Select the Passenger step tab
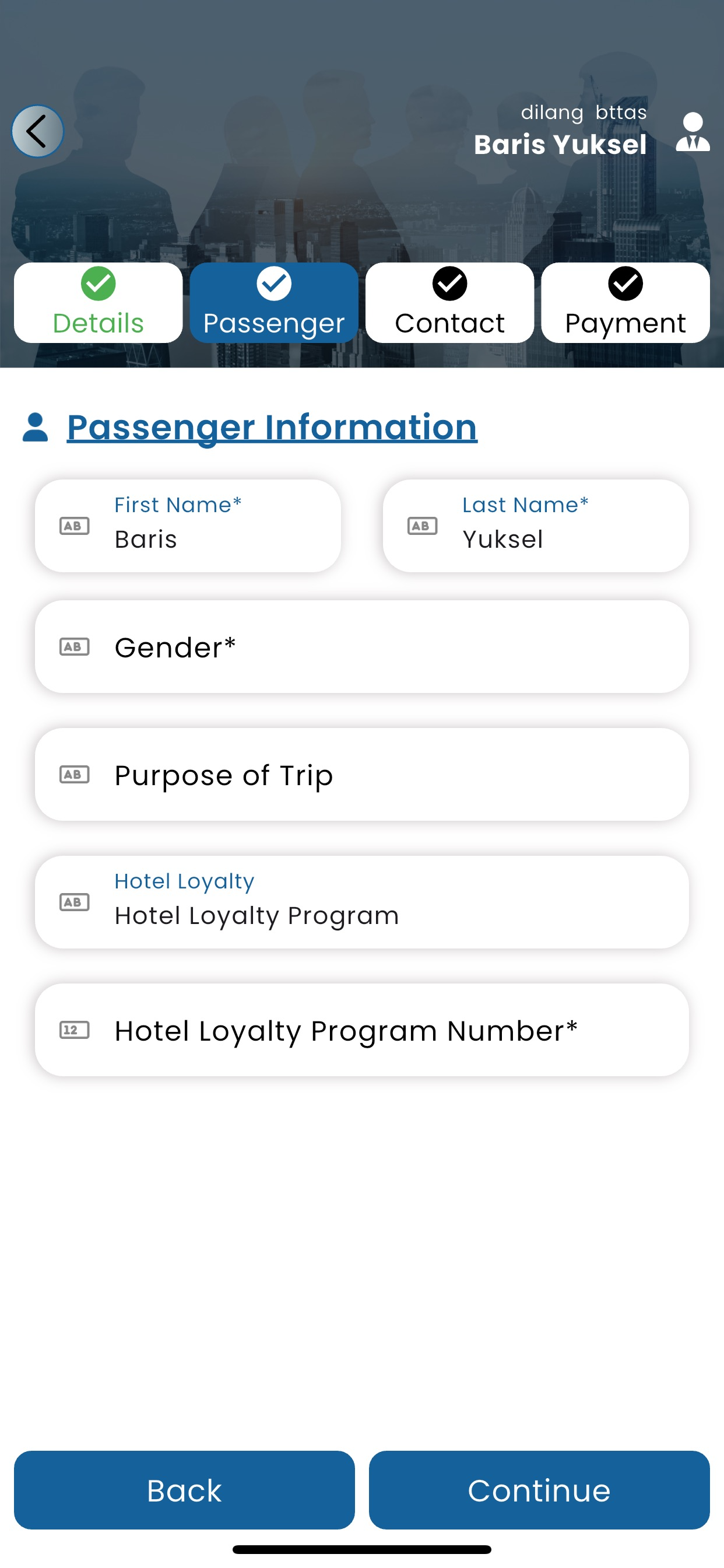 (x=274, y=303)
